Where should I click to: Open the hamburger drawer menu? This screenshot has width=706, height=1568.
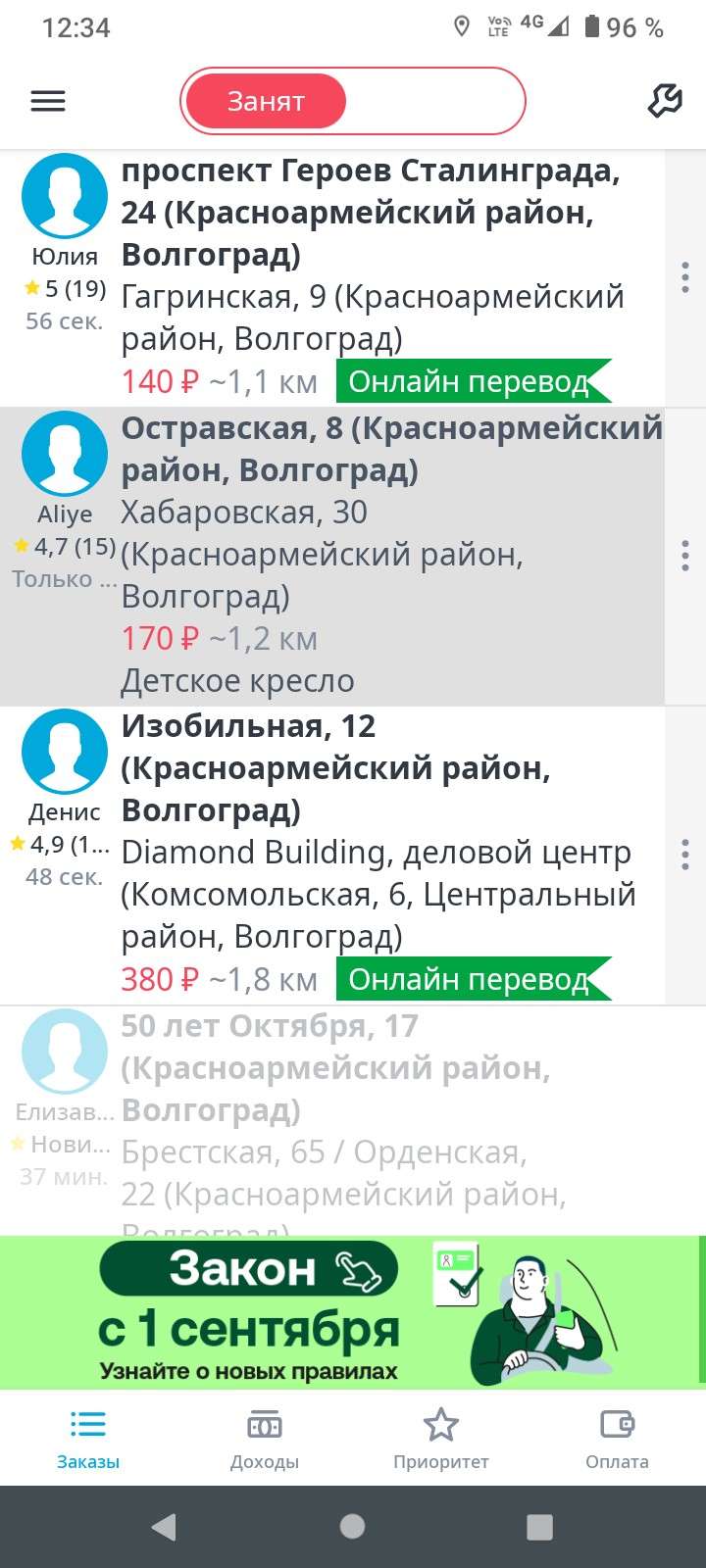coord(48,101)
